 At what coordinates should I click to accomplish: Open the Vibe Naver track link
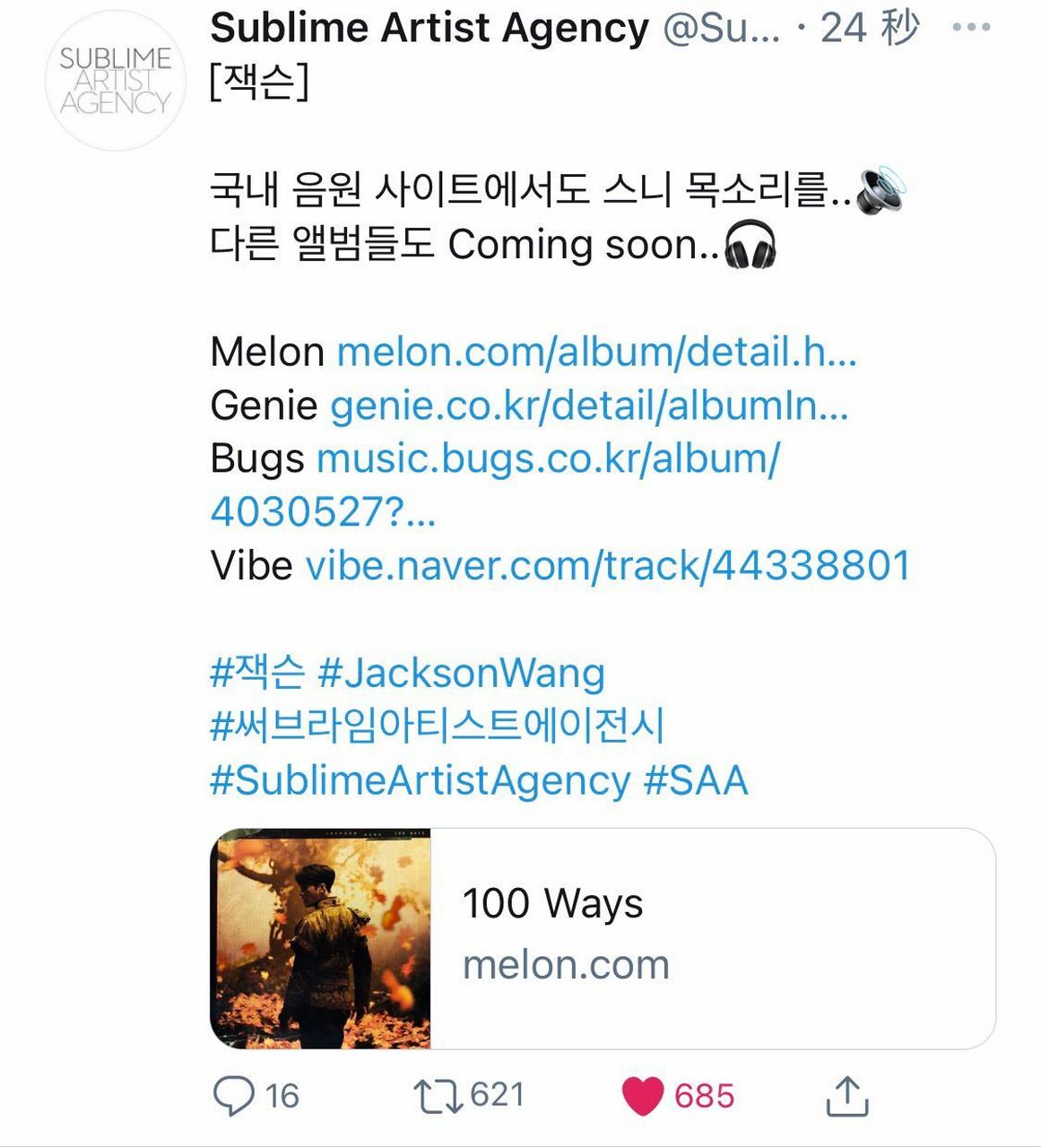pos(608,566)
